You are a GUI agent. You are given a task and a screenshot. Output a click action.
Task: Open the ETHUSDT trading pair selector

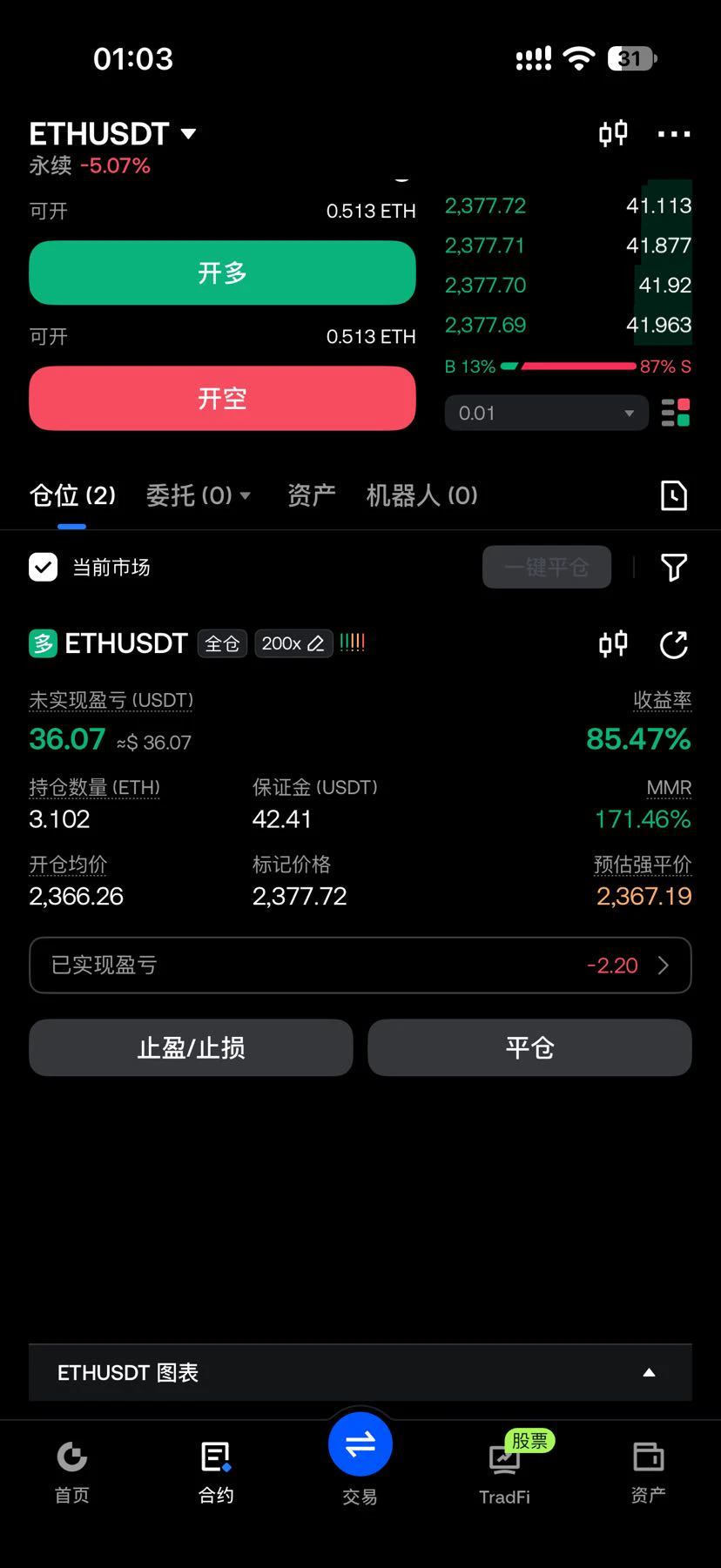click(113, 134)
